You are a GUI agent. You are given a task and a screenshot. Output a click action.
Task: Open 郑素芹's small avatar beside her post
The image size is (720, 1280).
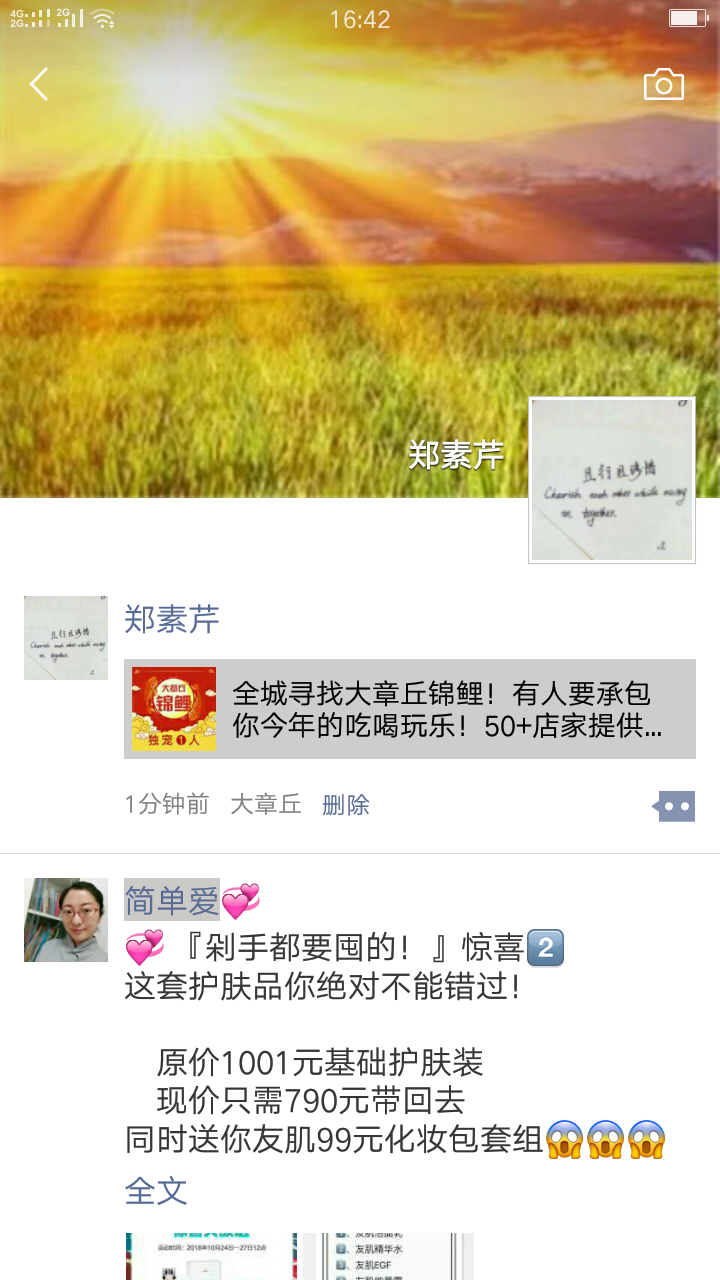66,638
